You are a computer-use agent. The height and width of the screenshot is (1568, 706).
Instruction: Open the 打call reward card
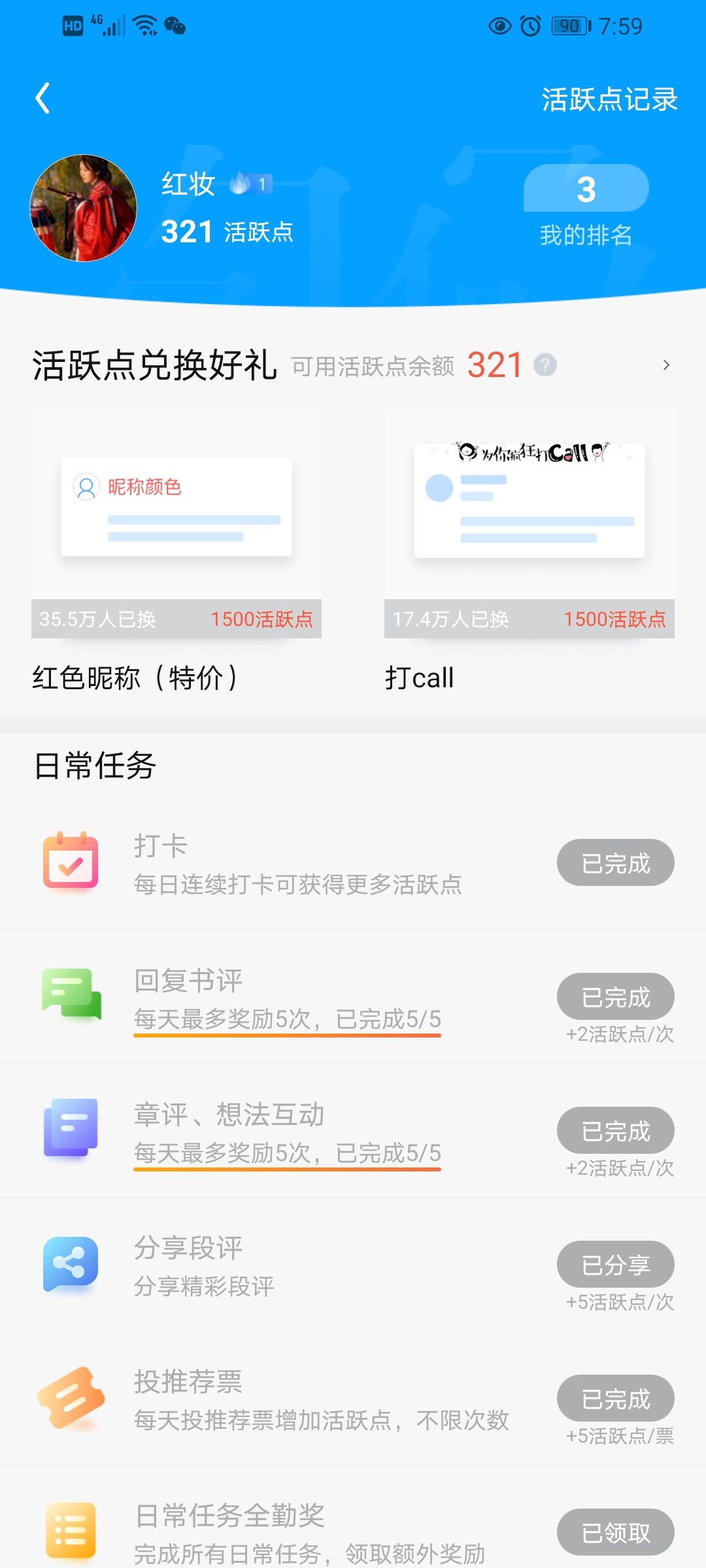529,552
